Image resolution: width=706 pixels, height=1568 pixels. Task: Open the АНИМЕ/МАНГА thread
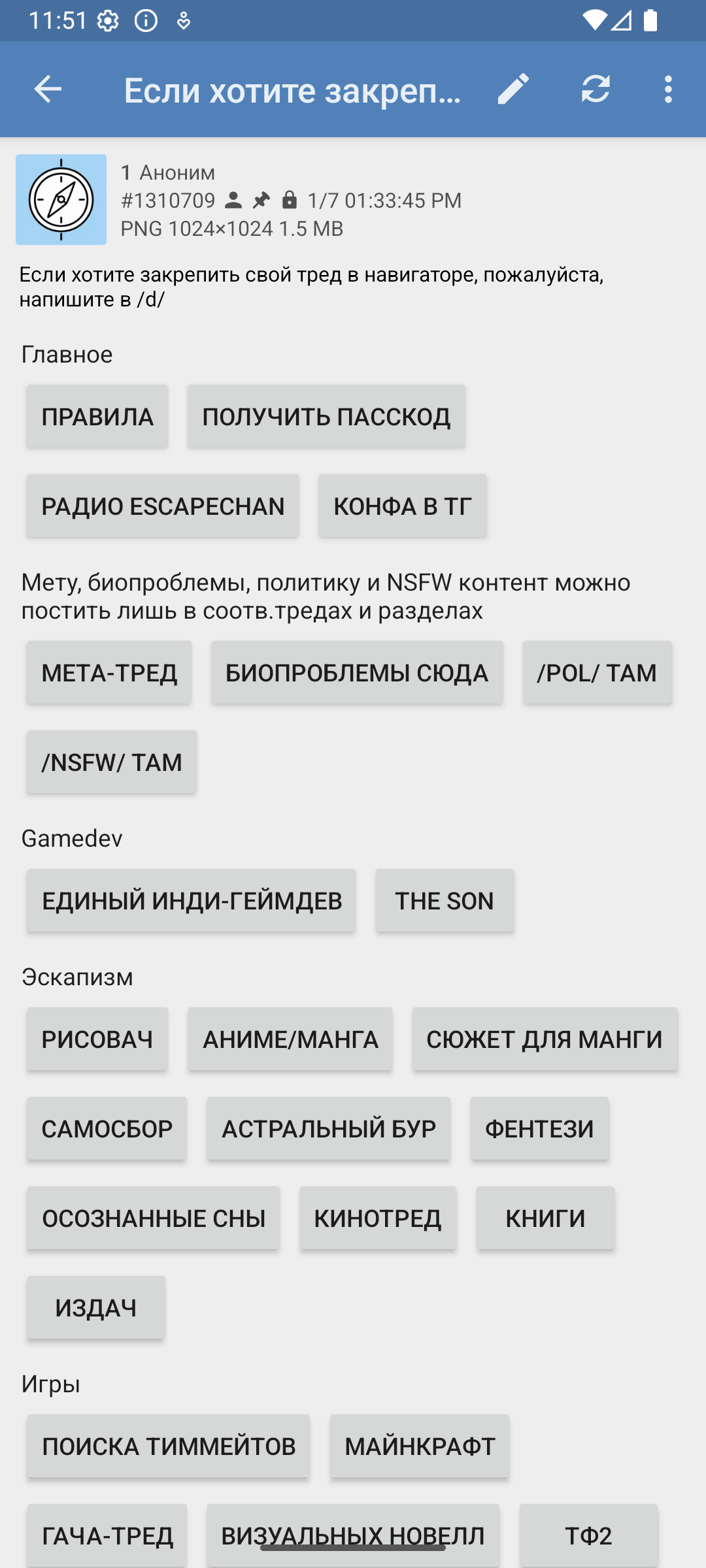pyautogui.click(x=290, y=1039)
